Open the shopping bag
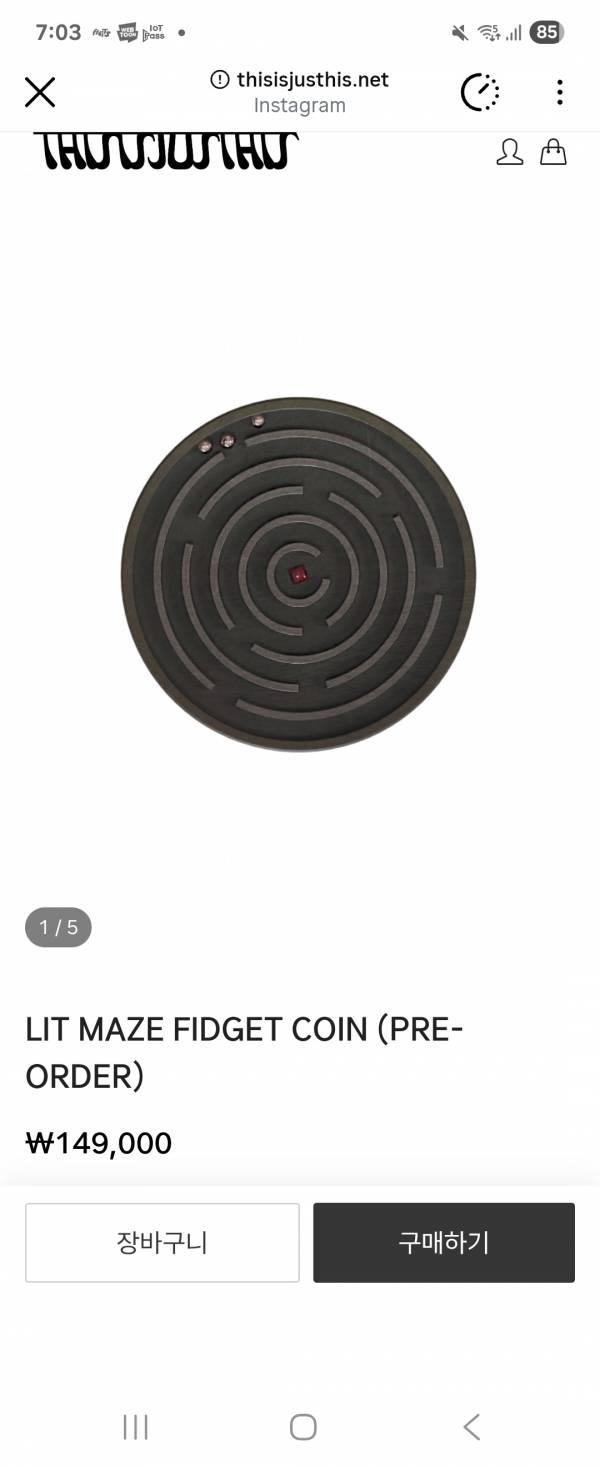Viewport: 600px width, 1466px height. (x=553, y=152)
